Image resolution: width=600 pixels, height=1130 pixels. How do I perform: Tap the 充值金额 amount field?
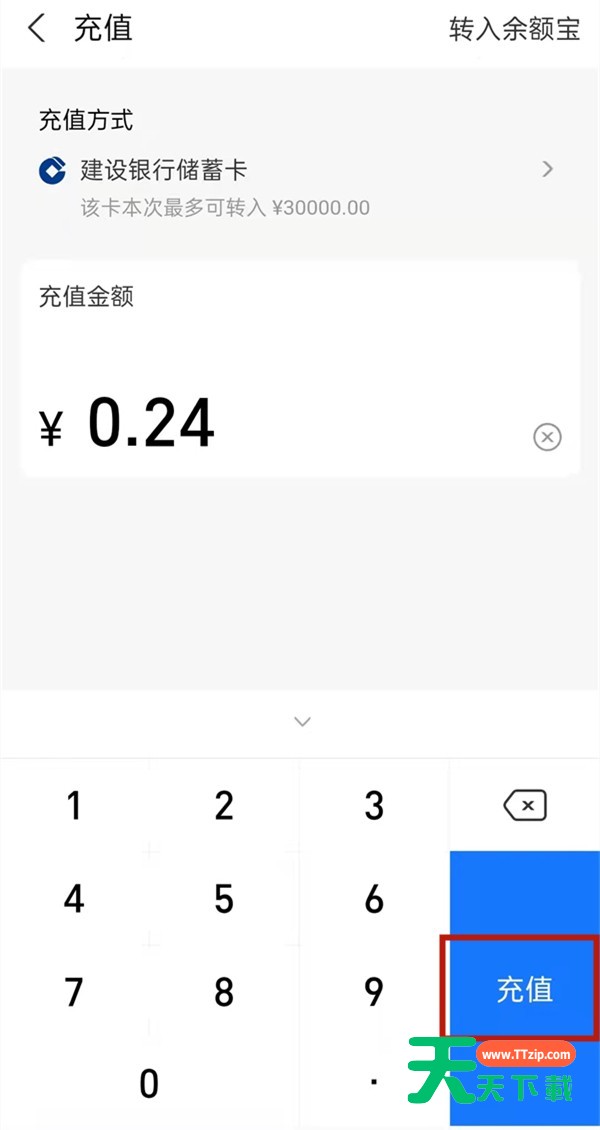click(280, 422)
